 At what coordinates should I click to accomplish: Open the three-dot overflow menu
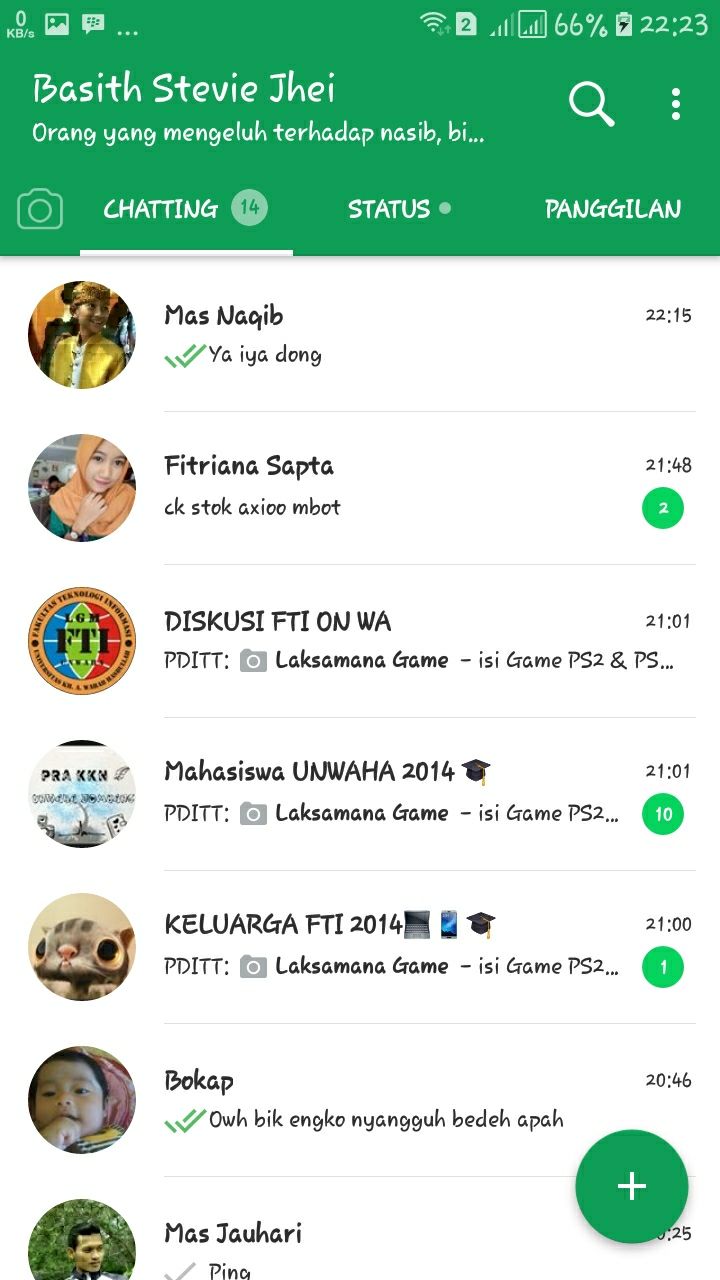pyautogui.click(x=676, y=103)
